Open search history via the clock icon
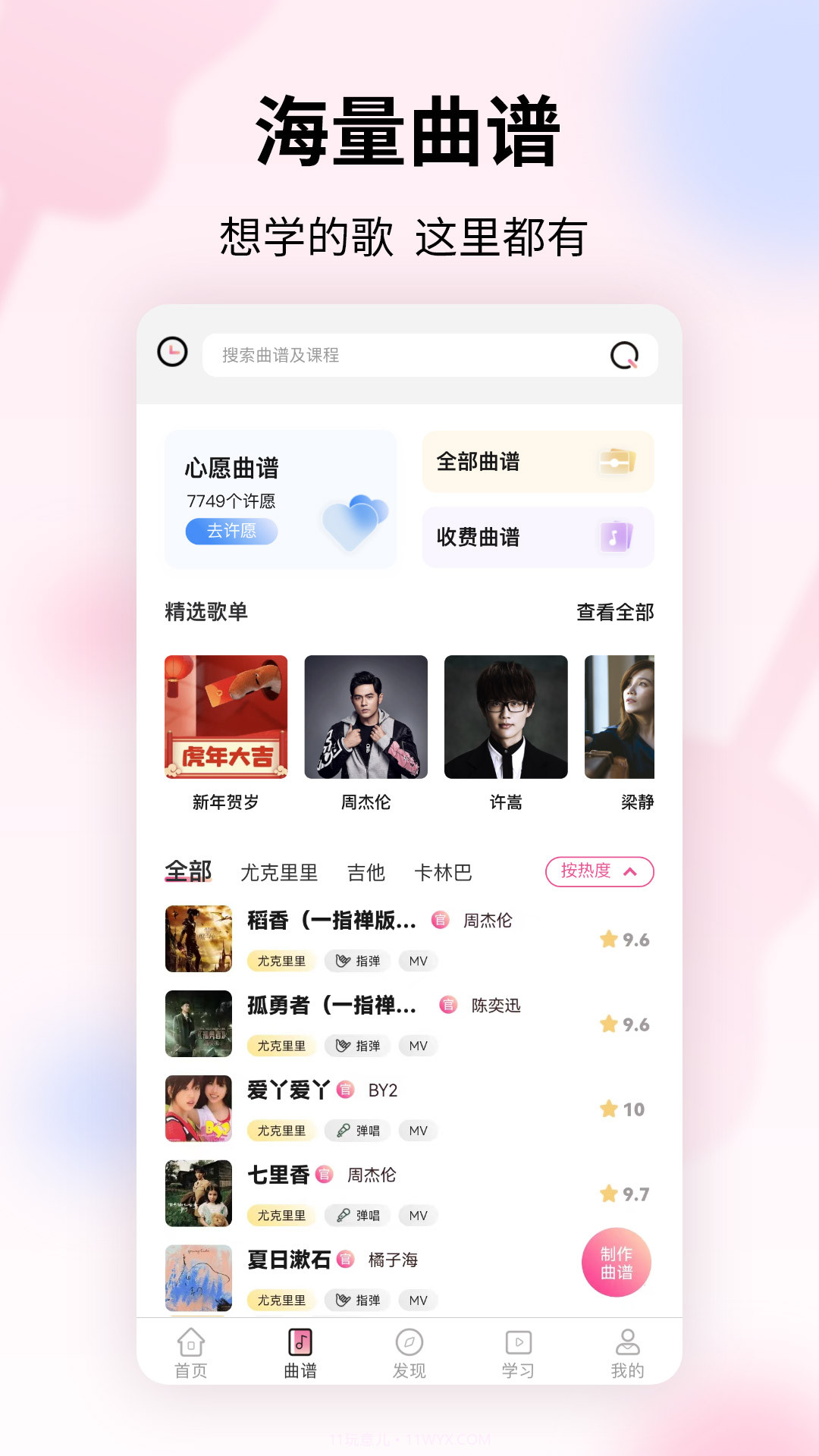Screen dimensions: 819x1456 point(173,354)
